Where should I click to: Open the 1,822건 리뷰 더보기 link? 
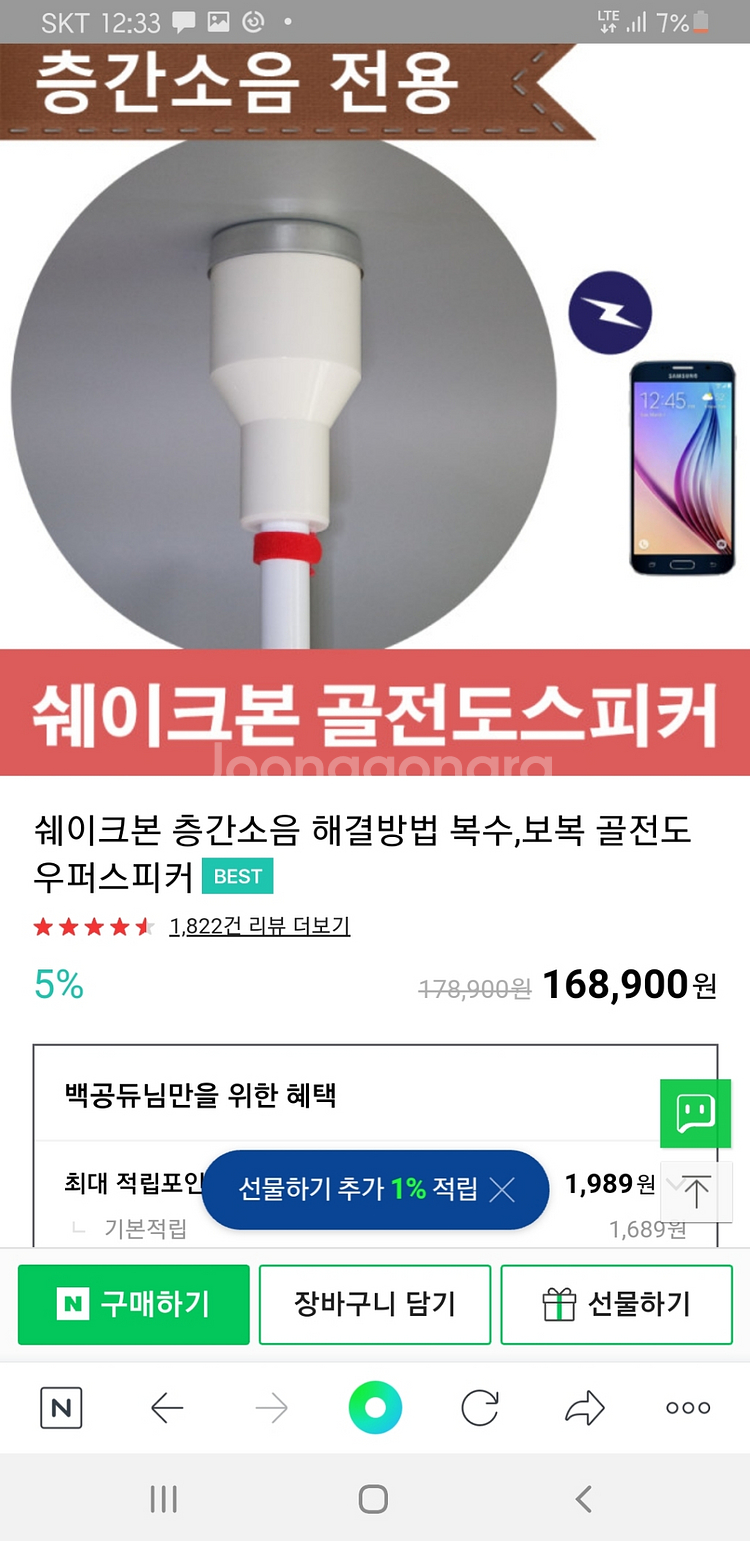click(260, 926)
